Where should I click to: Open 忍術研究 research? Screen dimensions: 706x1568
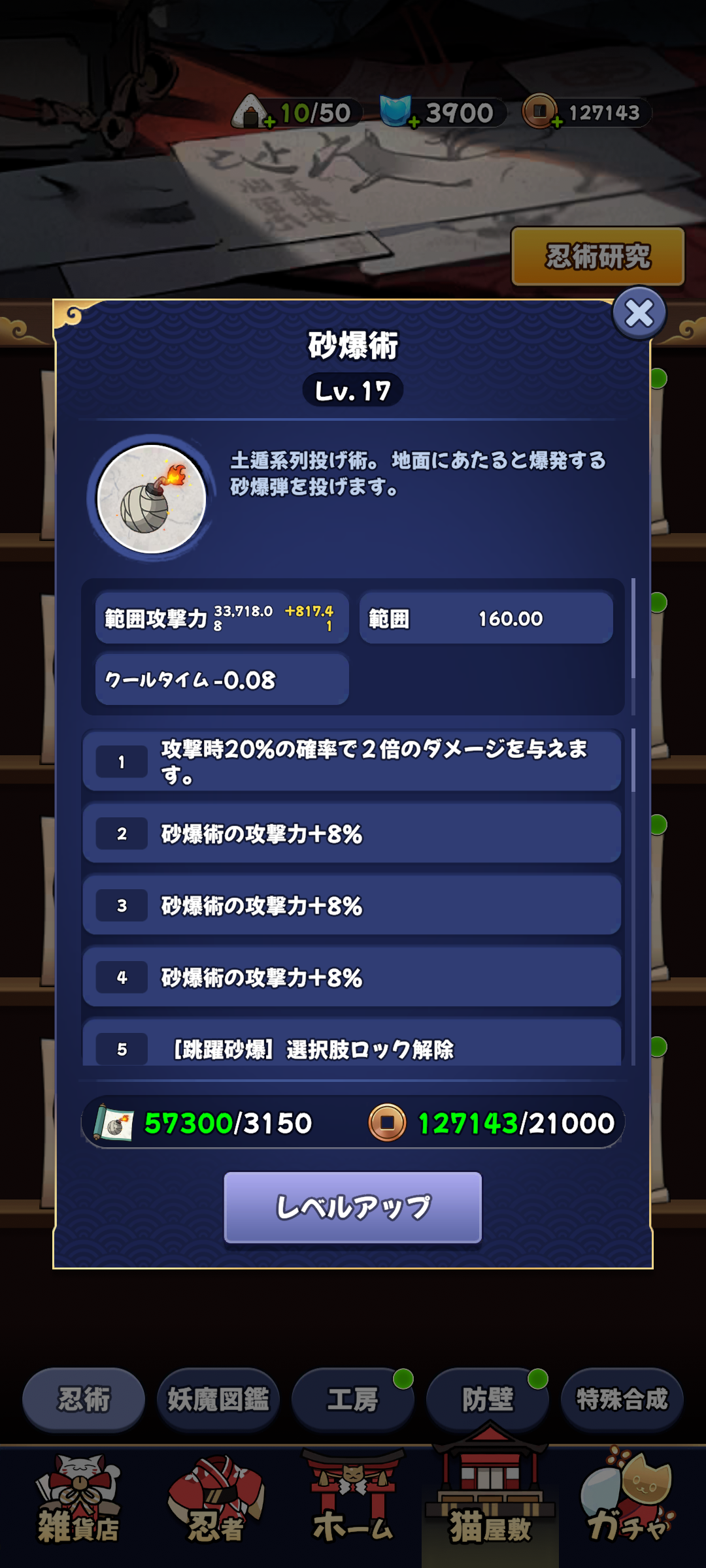pos(597,256)
